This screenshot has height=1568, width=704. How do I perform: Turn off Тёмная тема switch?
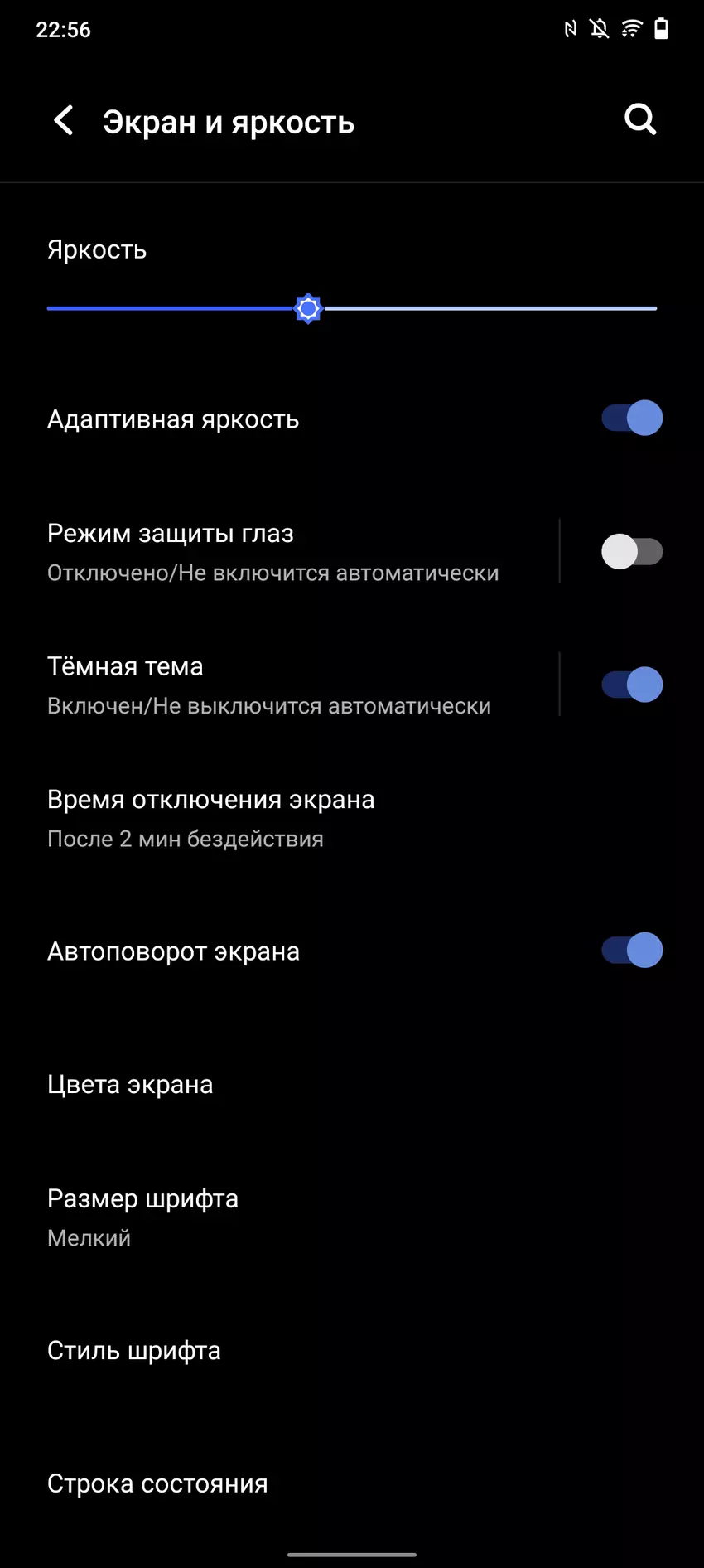[x=631, y=685]
